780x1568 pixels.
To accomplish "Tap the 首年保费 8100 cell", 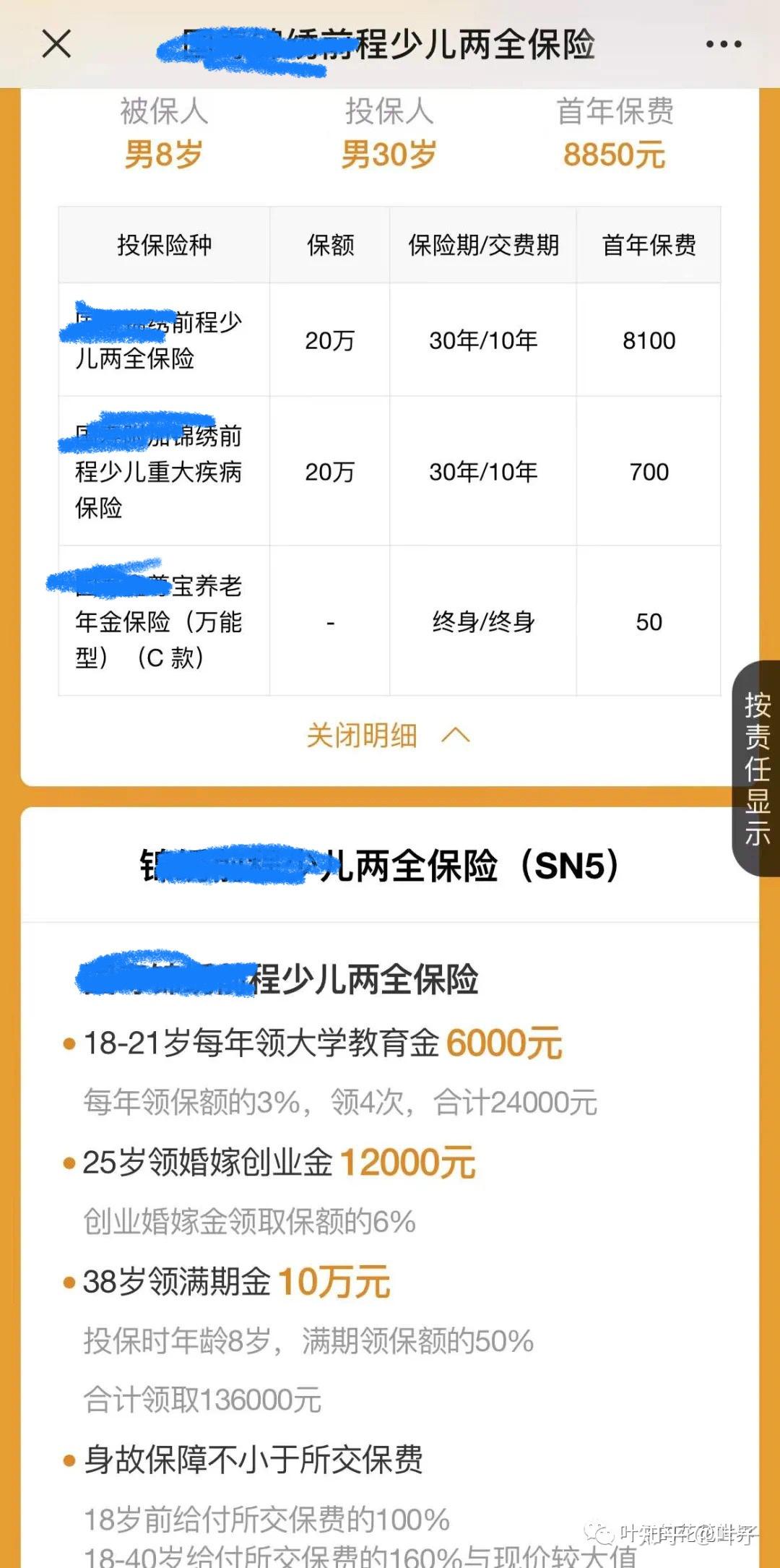I will [x=649, y=340].
